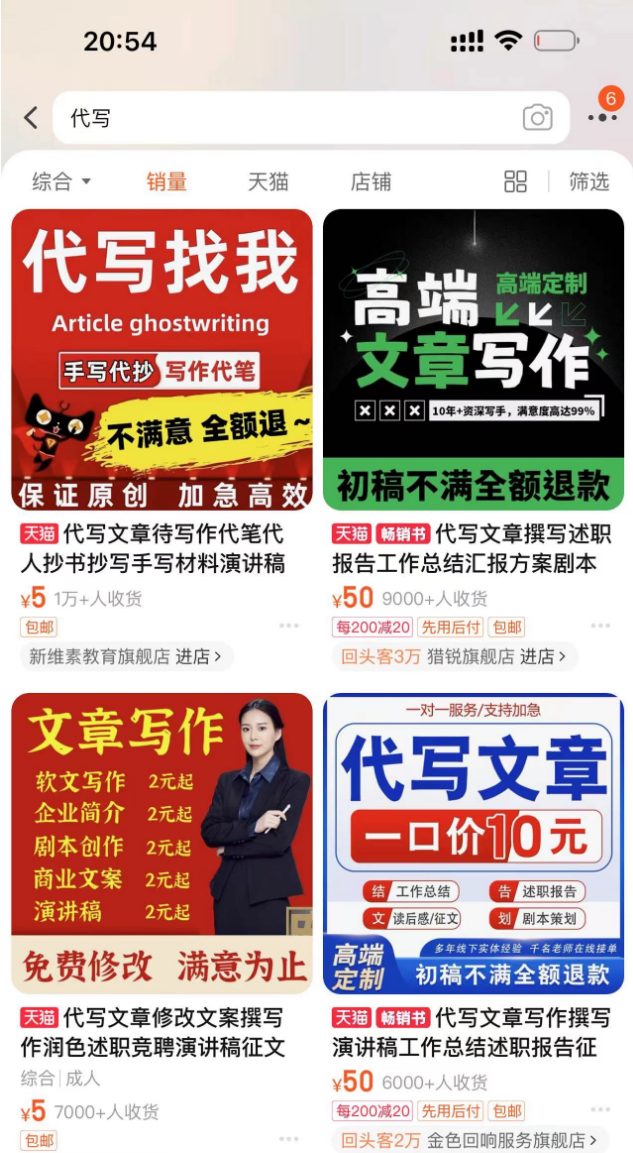Go back from search results
The image size is (633, 1153).
tap(30, 118)
